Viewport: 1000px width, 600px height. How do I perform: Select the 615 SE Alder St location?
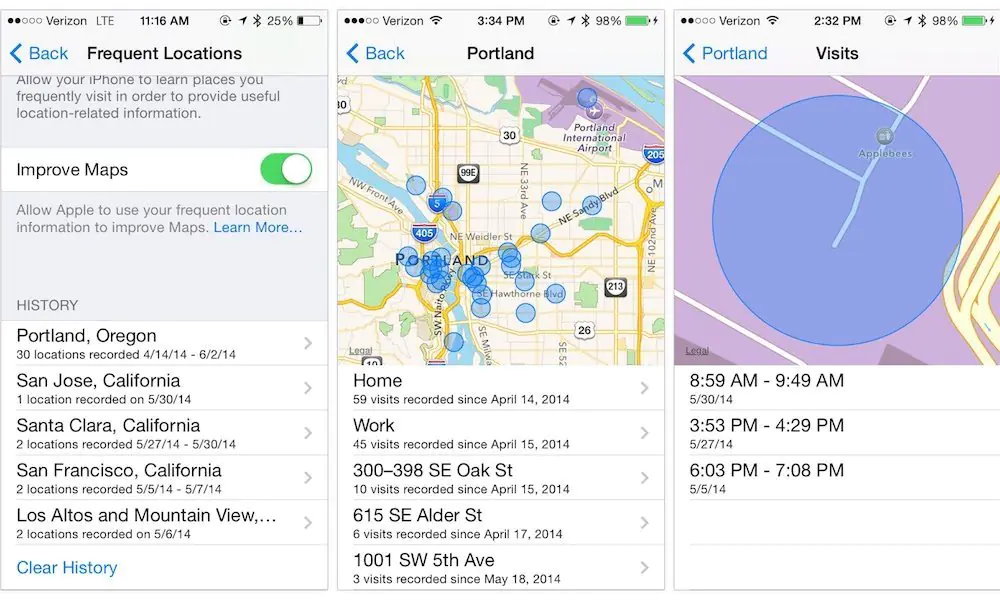pos(500,523)
